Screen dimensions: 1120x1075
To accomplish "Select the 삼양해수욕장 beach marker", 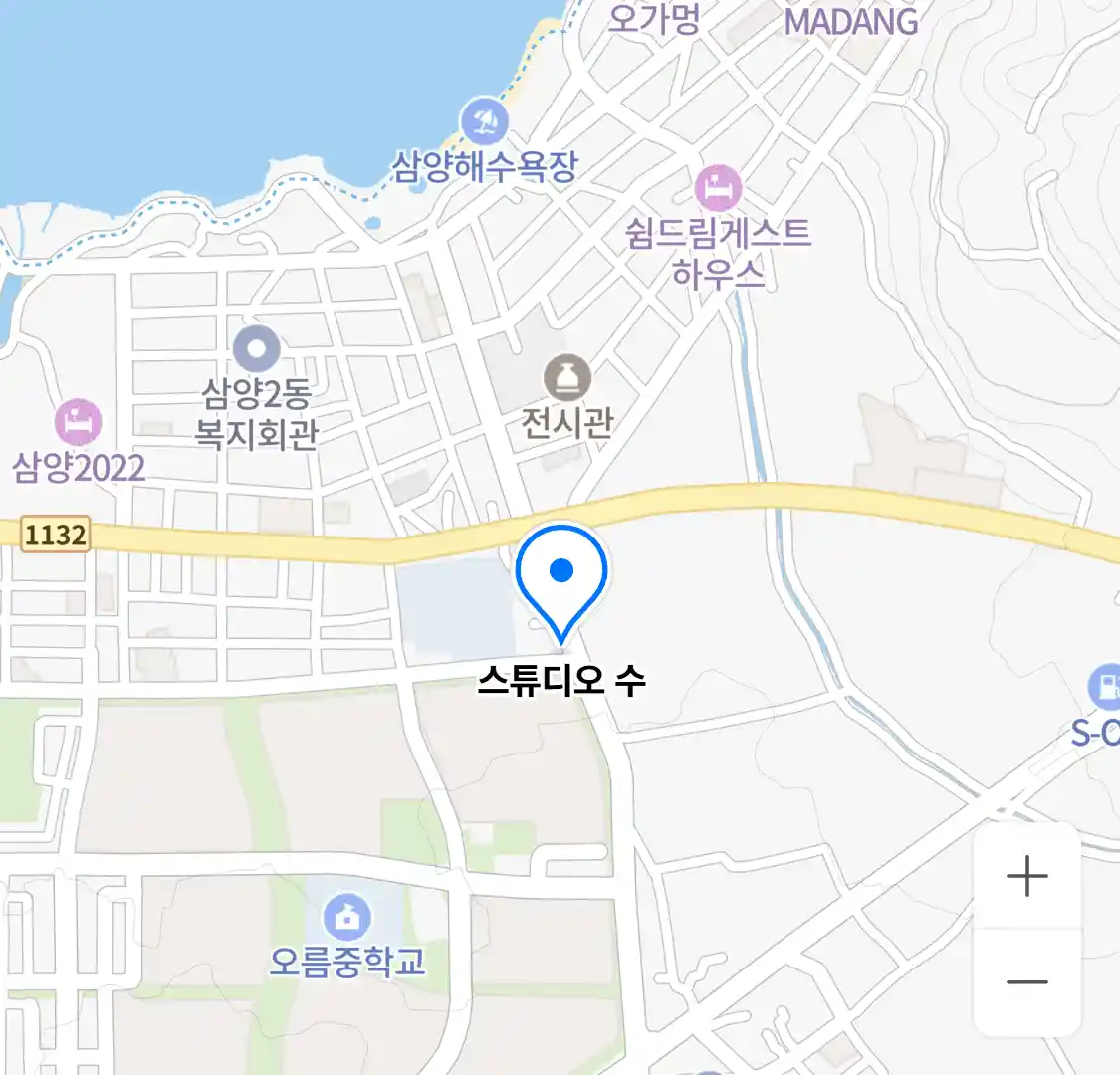I will point(485,124).
